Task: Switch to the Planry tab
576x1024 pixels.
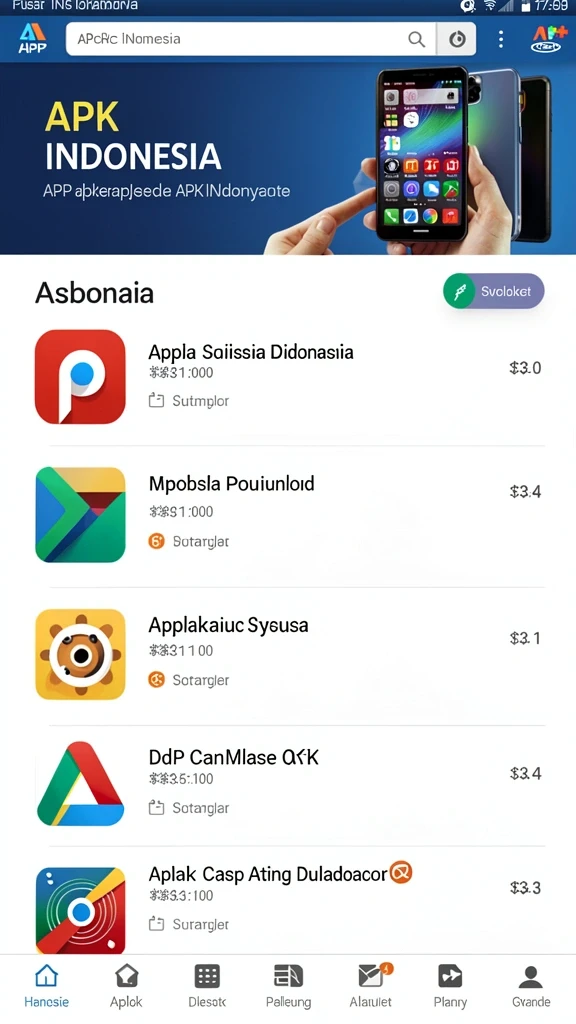Action: point(451,986)
